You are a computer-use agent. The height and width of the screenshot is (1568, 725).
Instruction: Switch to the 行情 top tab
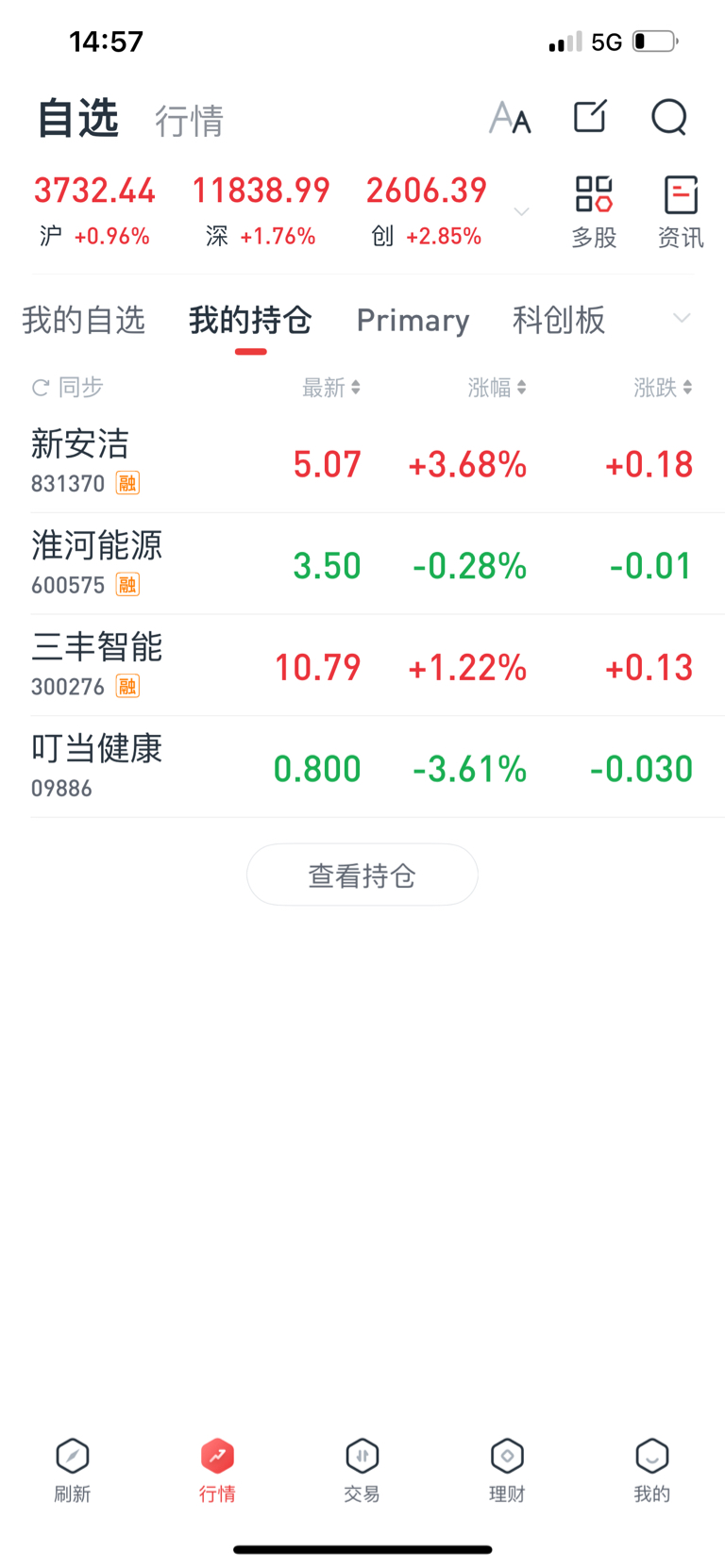[190, 121]
